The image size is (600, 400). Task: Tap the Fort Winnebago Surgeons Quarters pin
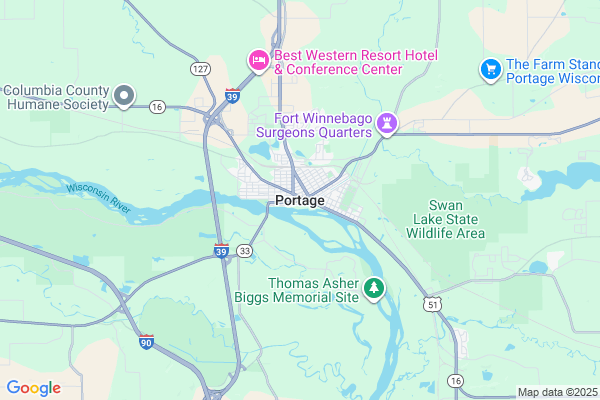pyautogui.click(x=388, y=123)
